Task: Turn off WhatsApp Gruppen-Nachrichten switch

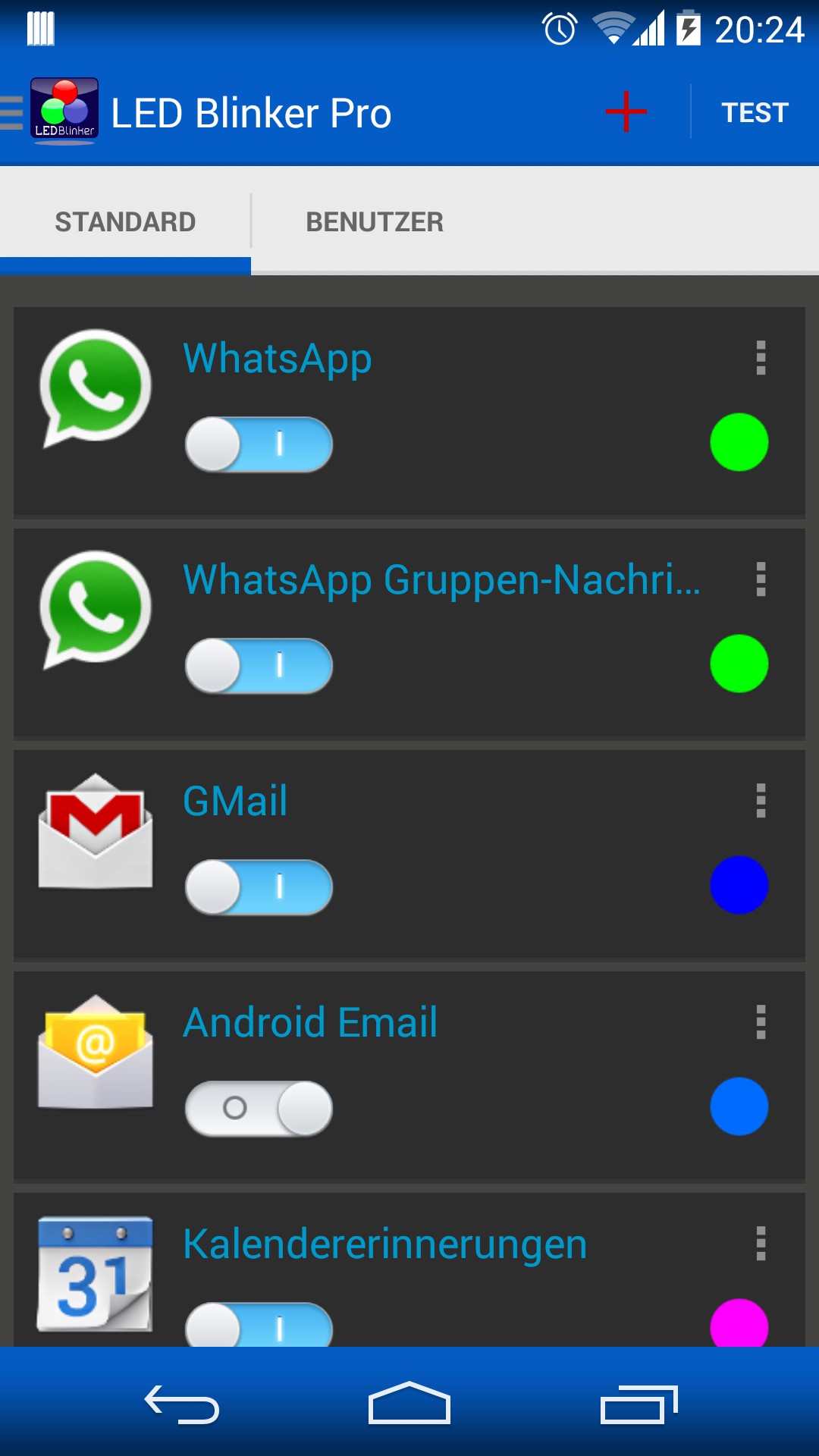Action: tap(259, 665)
